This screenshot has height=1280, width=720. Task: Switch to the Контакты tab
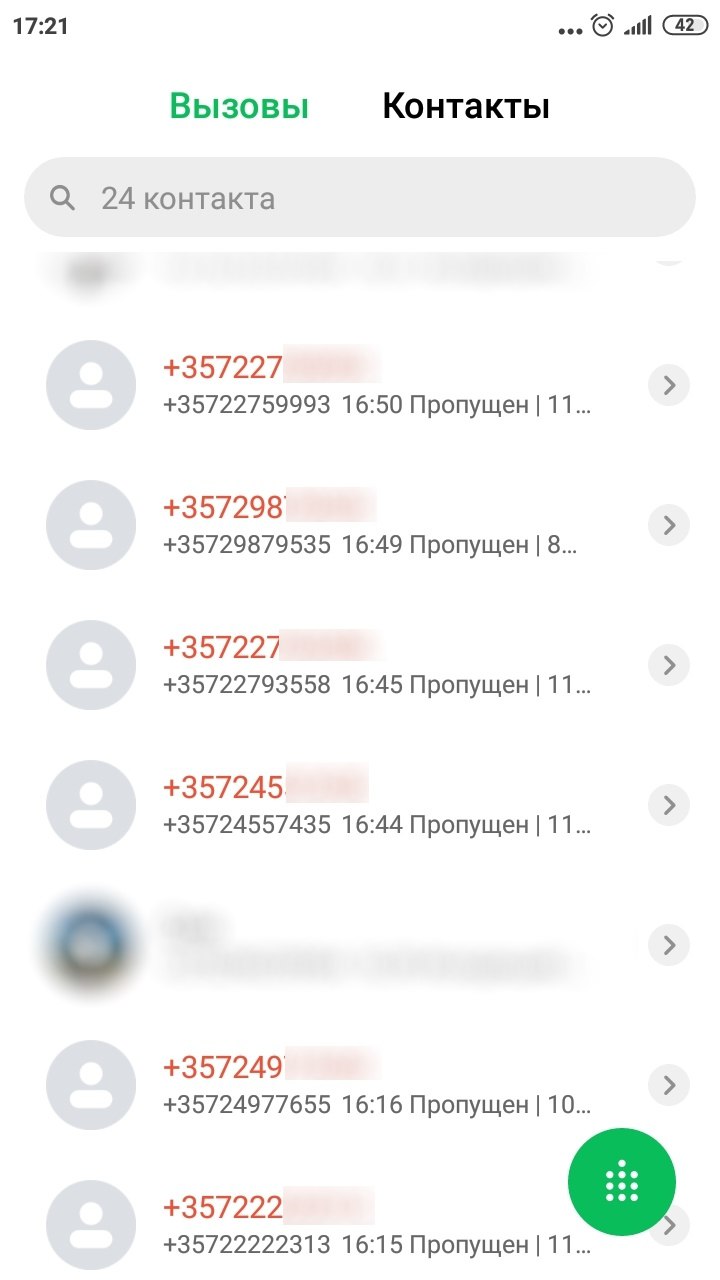pyautogui.click(x=466, y=106)
